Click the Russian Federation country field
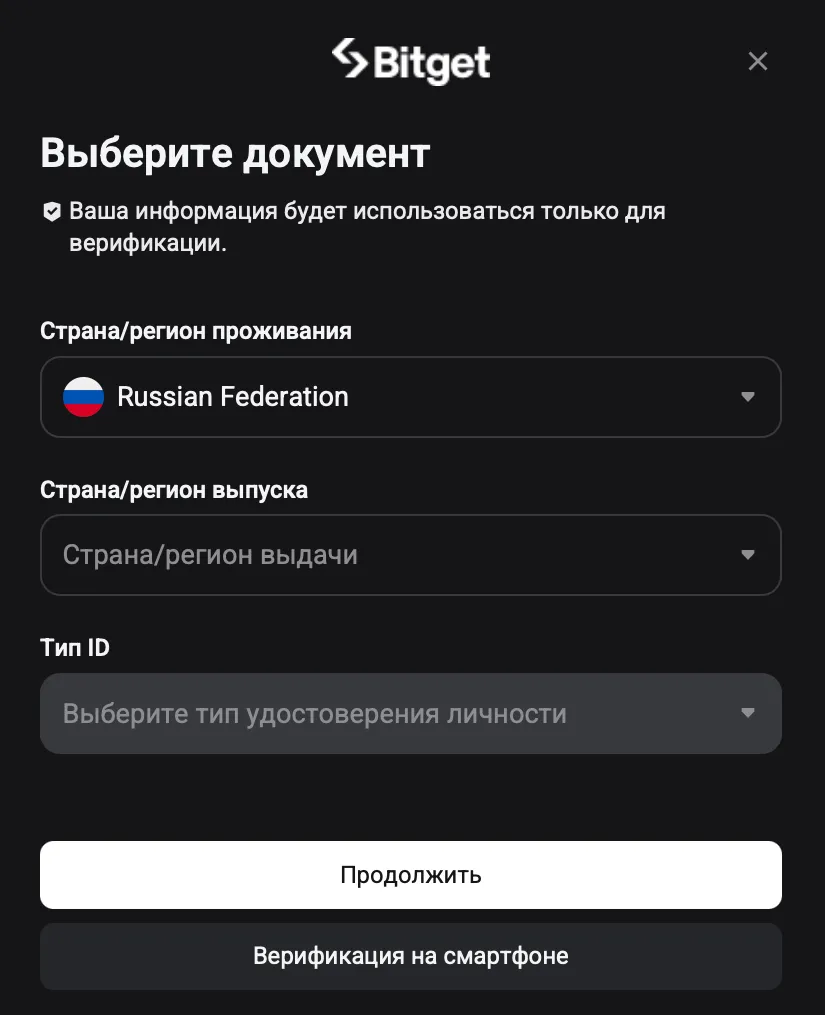Viewport: 825px width, 1015px height. (411, 396)
